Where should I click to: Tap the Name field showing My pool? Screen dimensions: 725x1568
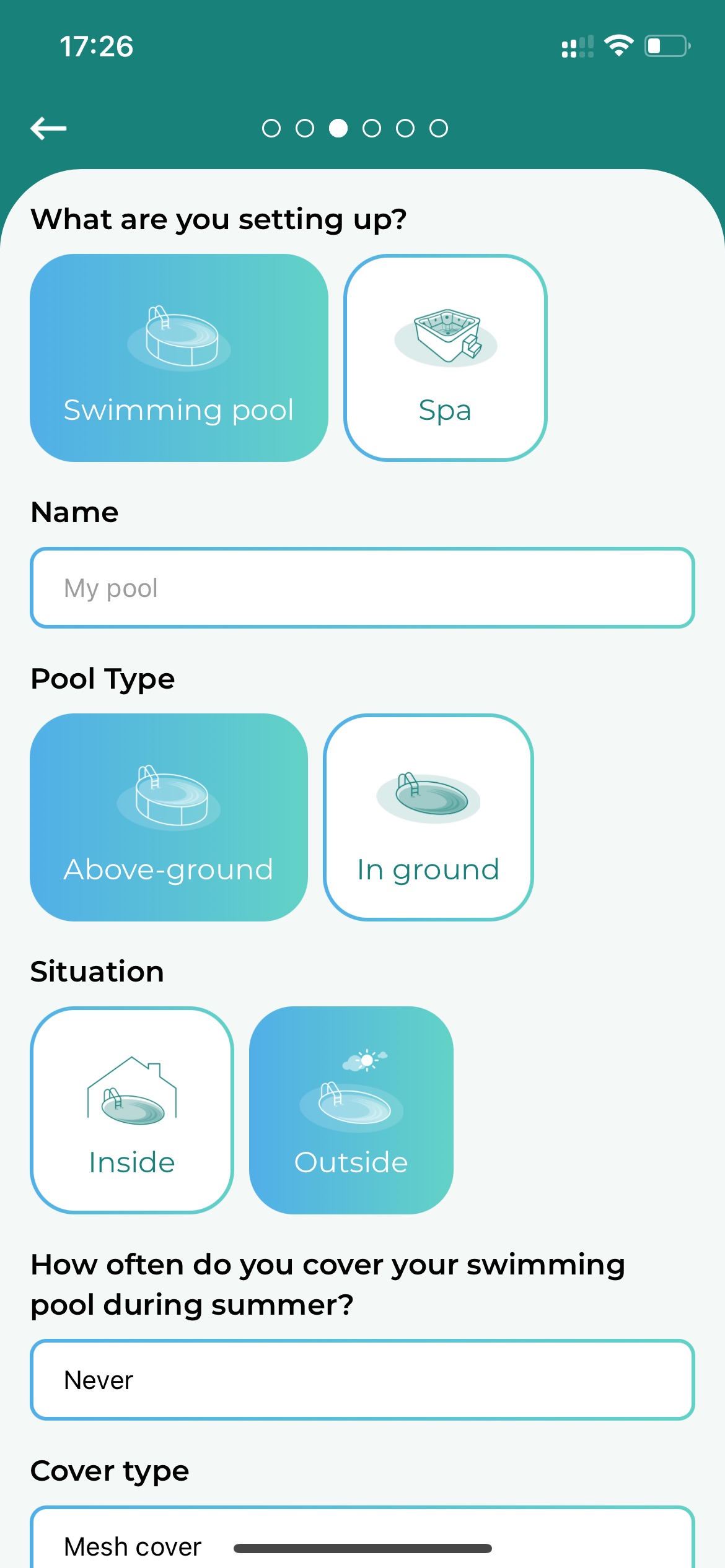click(362, 588)
